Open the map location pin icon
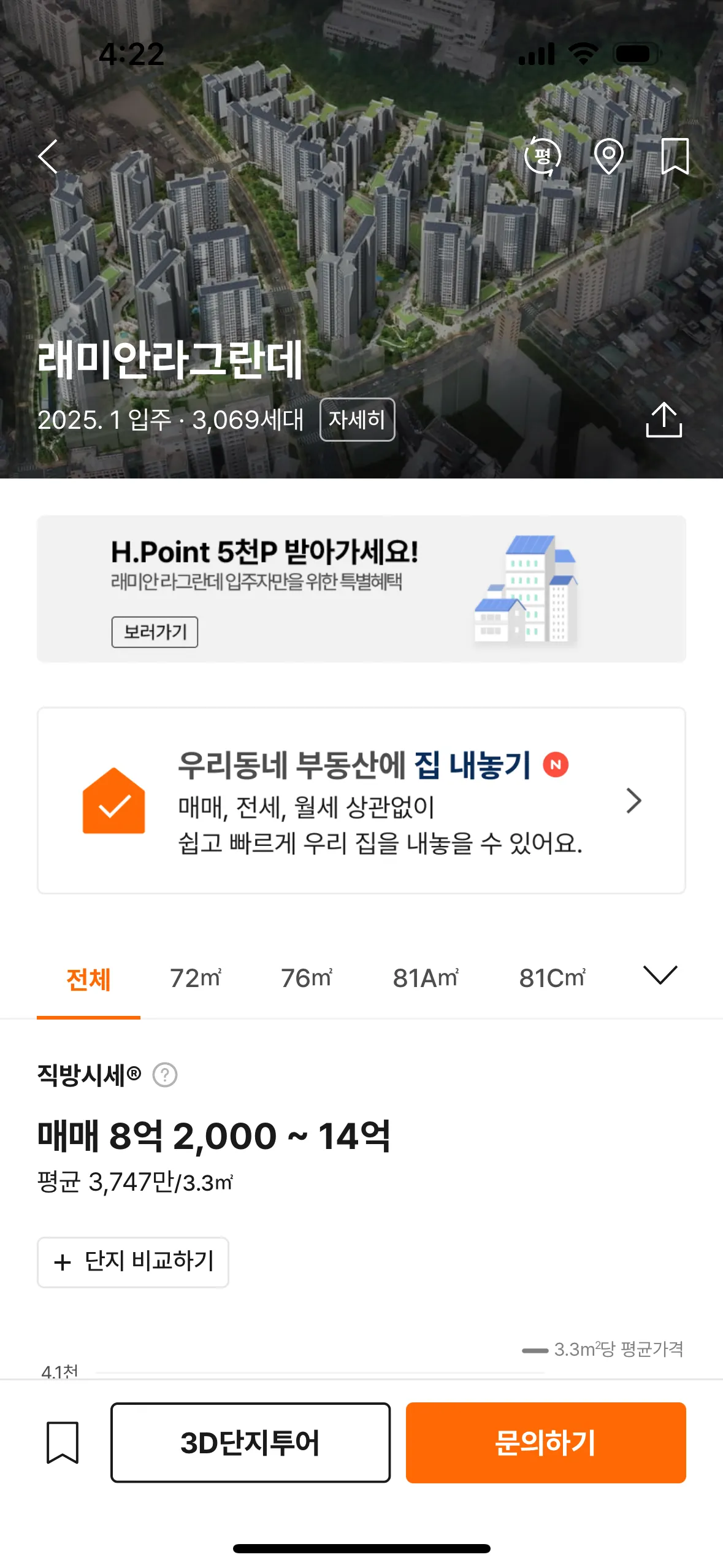 [x=609, y=156]
